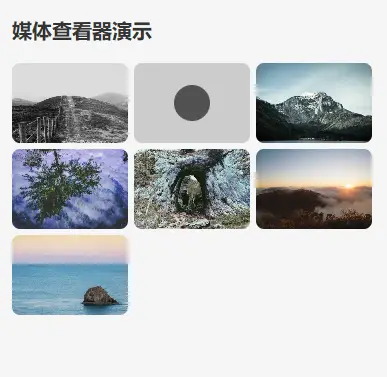
Task: View the snow-capped mountain photo
Action: coord(314,103)
